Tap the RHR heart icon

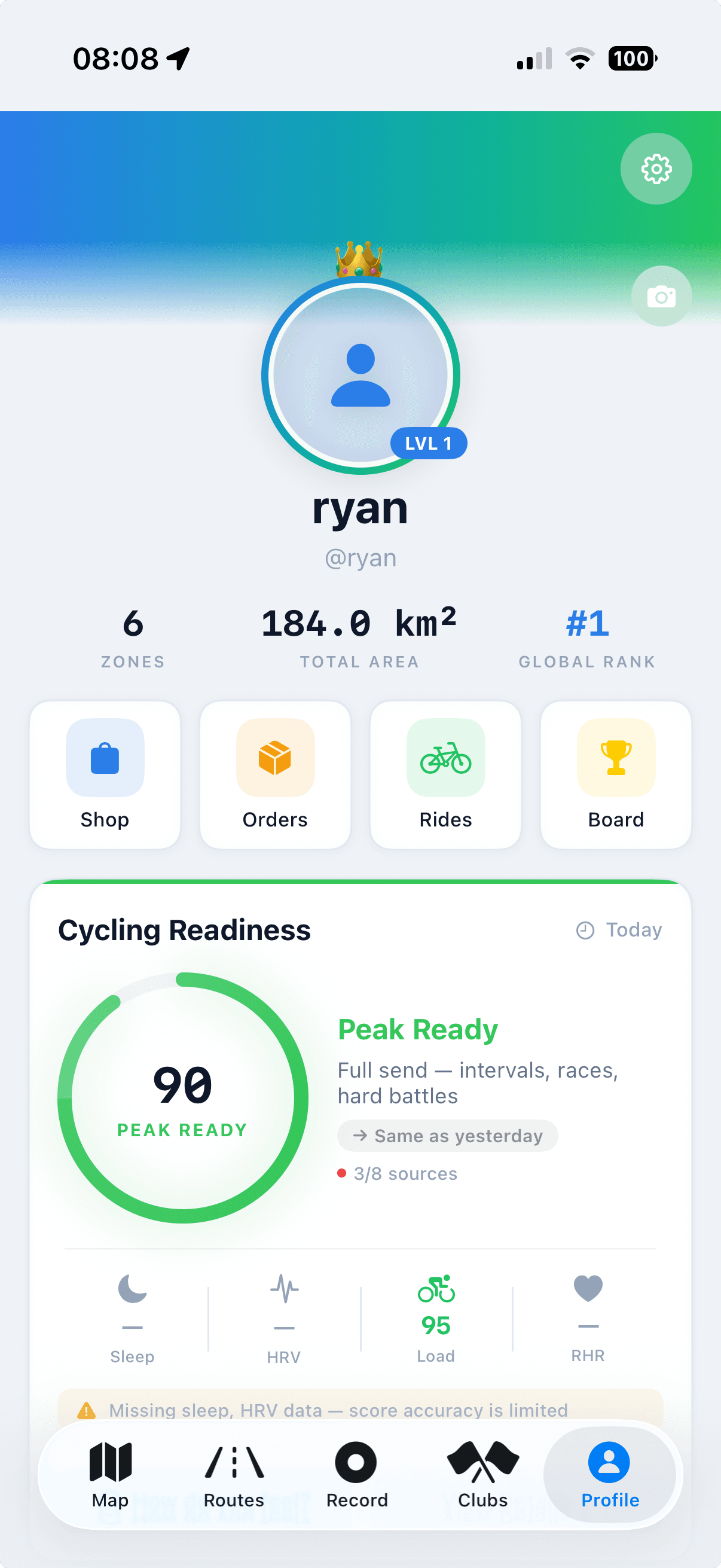[586, 1287]
